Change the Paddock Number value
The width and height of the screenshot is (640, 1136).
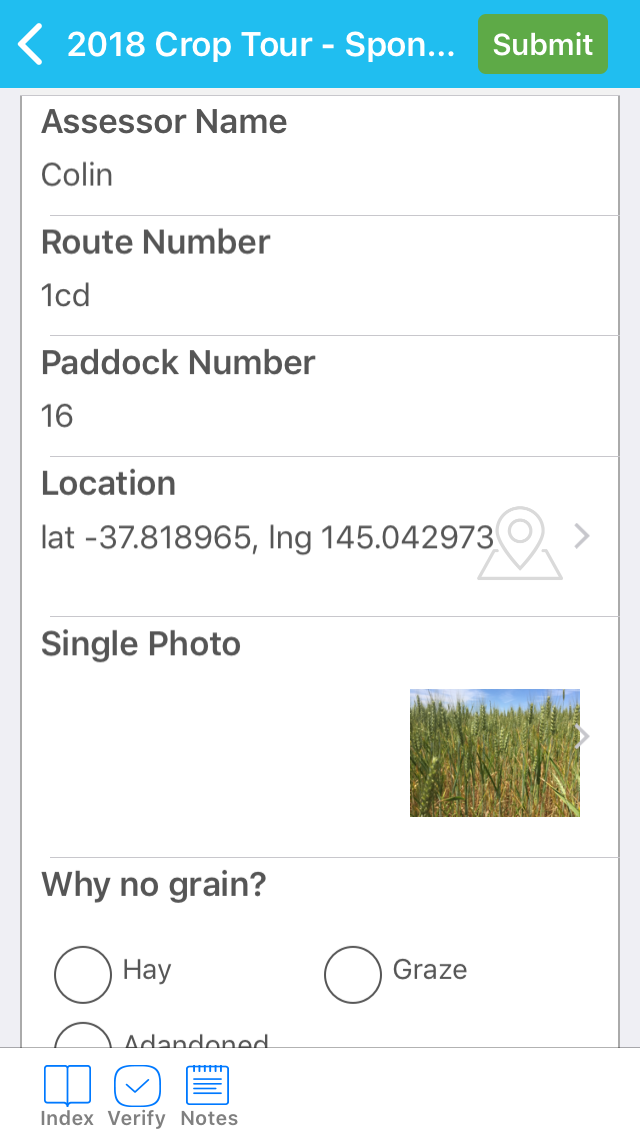coord(320,396)
